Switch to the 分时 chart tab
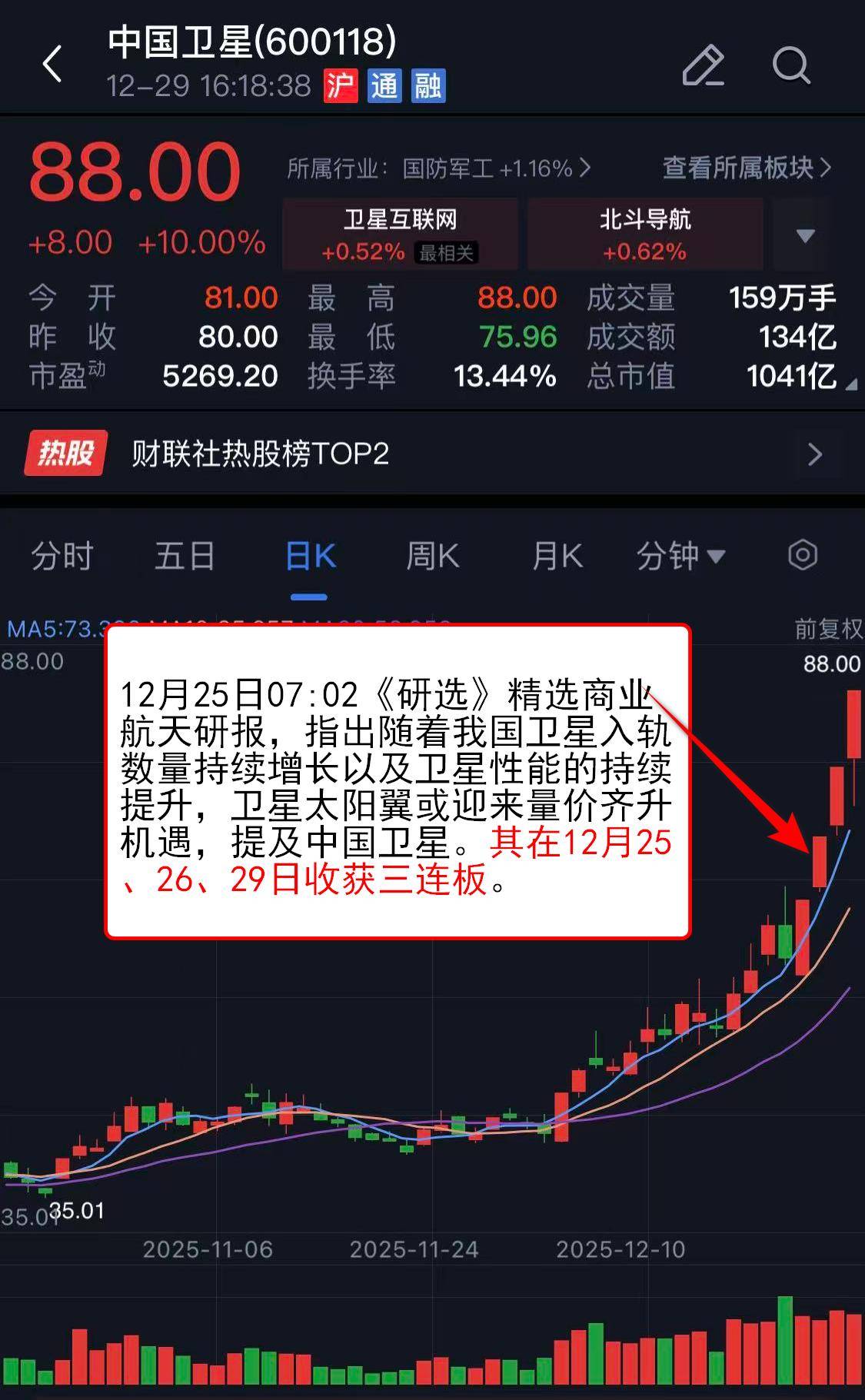This screenshot has width=865, height=1400. tap(62, 556)
